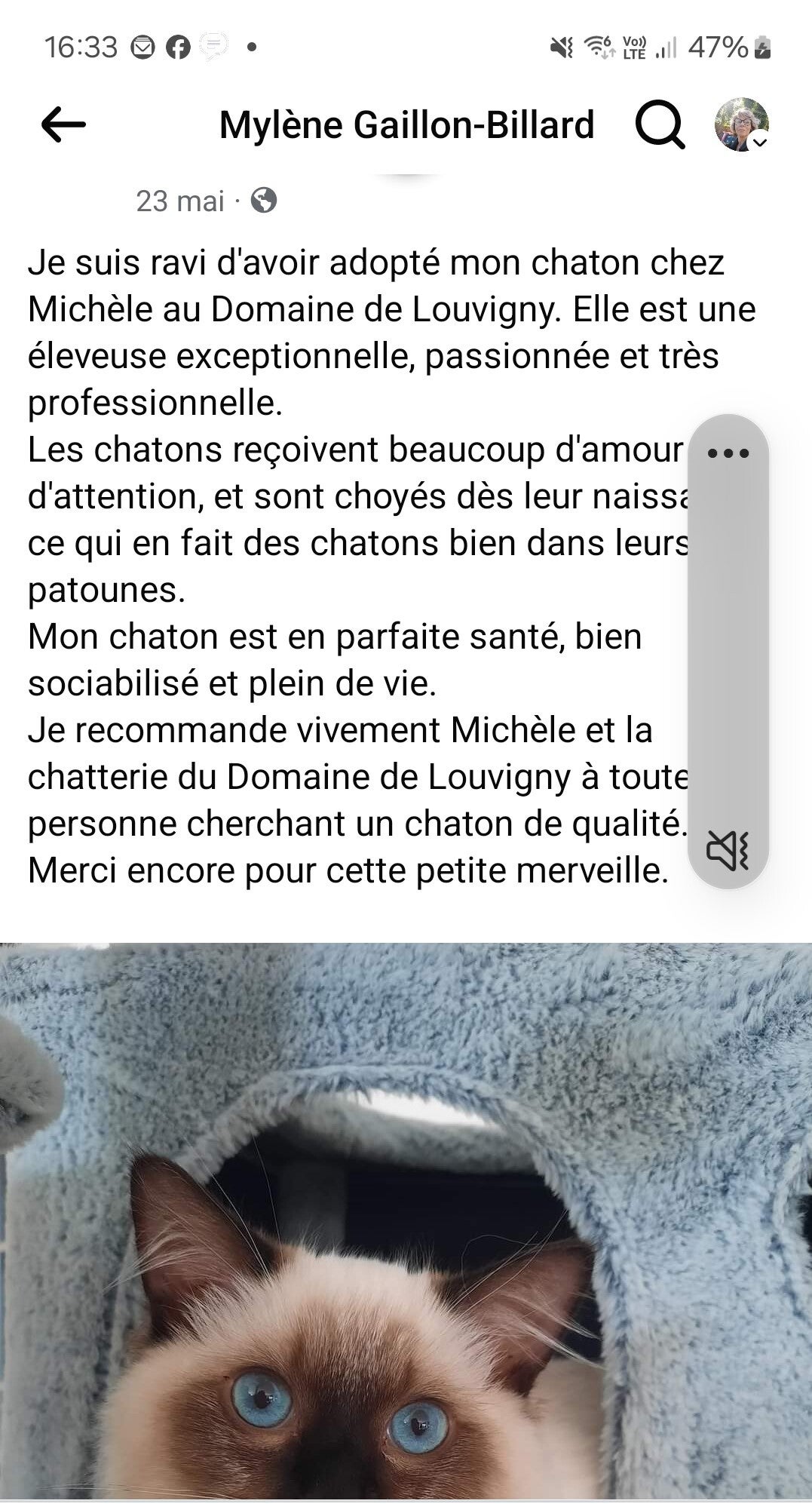Go back using the arrow icon

click(x=63, y=124)
